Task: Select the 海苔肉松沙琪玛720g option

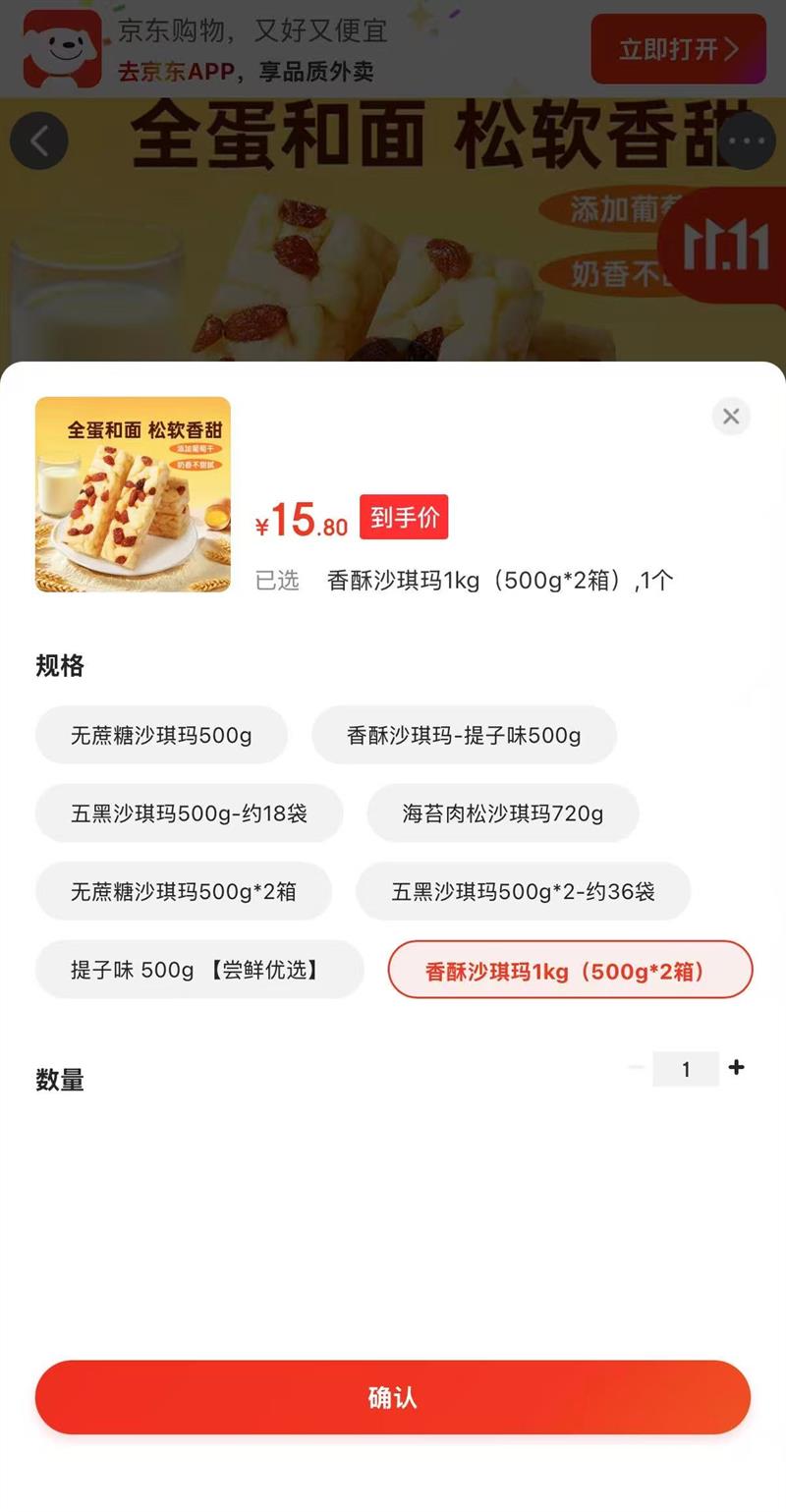Action: tap(502, 812)
